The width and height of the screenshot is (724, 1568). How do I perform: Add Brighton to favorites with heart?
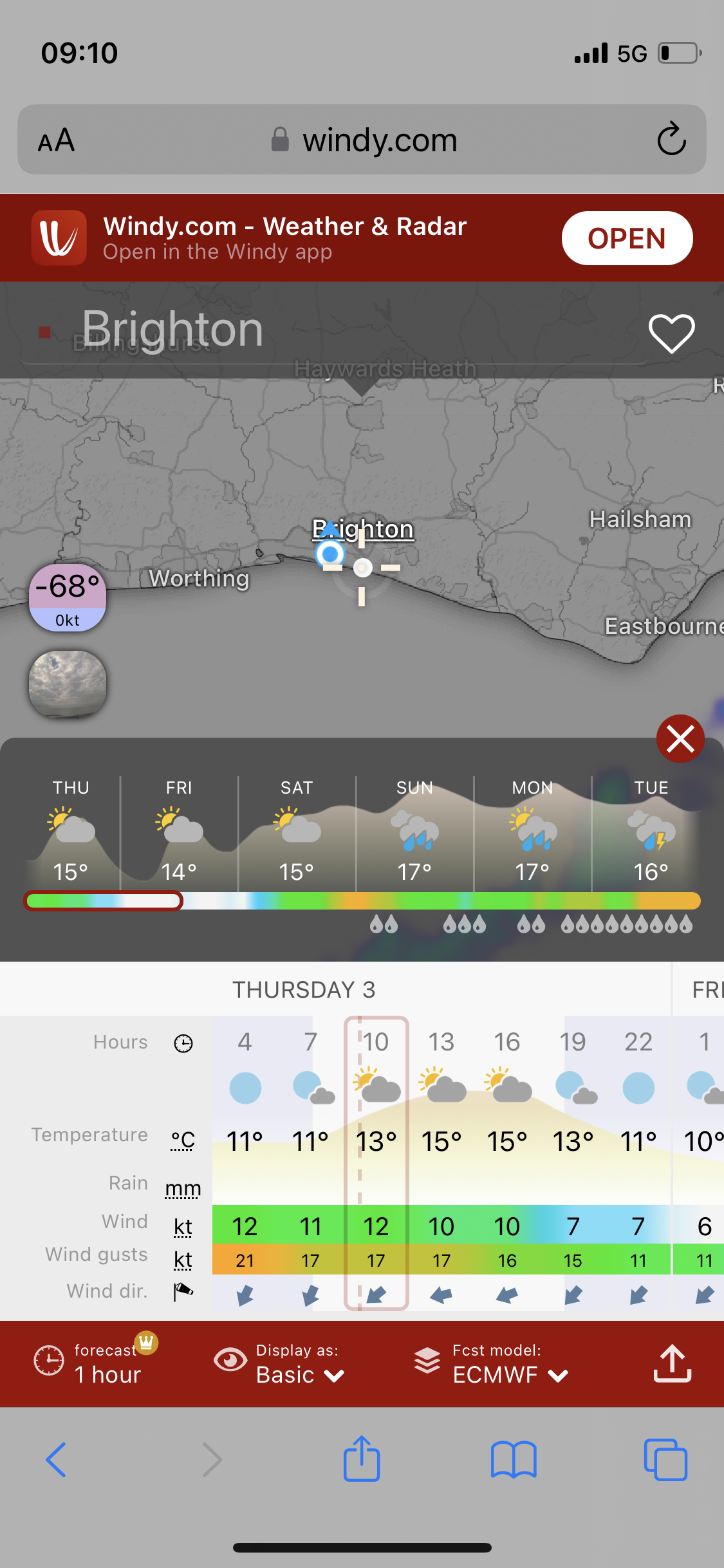point(671,333)
